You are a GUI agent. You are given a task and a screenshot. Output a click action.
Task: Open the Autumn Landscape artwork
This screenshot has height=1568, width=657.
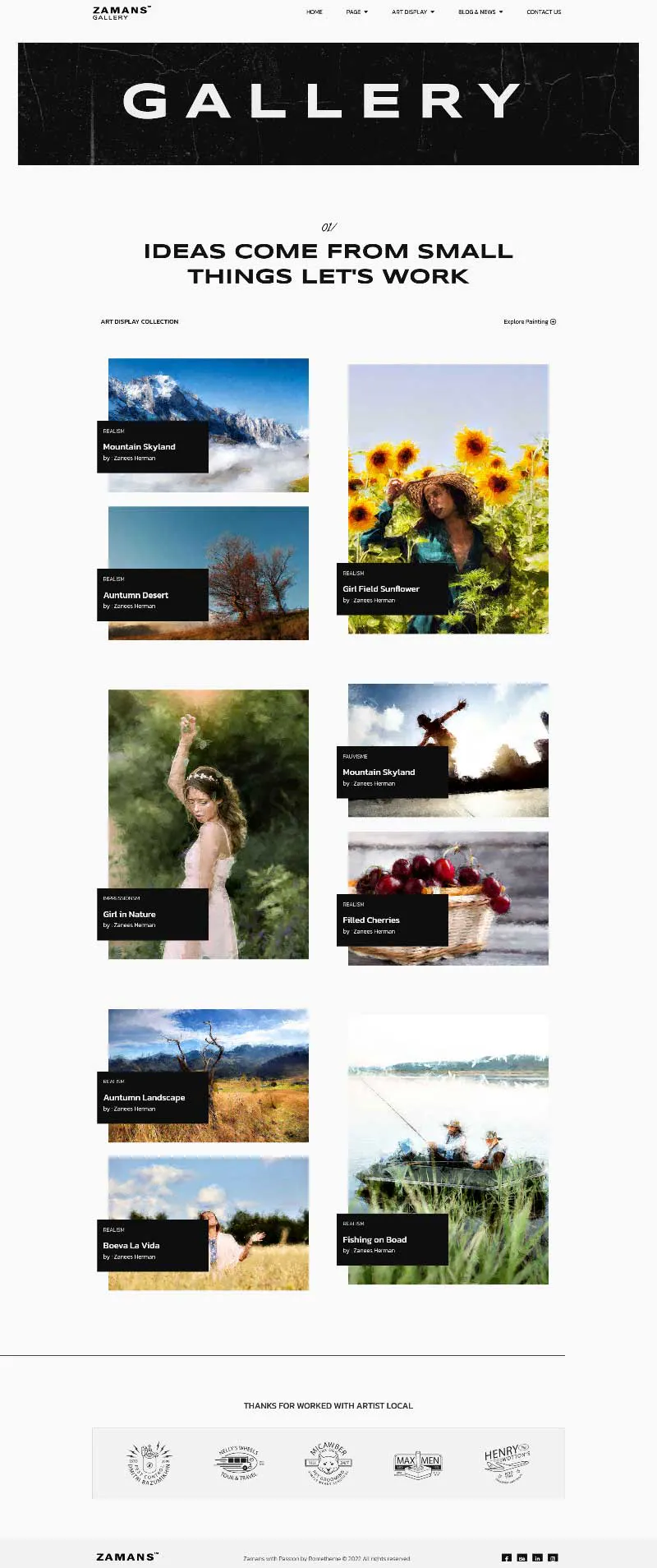coord(145,1098)
